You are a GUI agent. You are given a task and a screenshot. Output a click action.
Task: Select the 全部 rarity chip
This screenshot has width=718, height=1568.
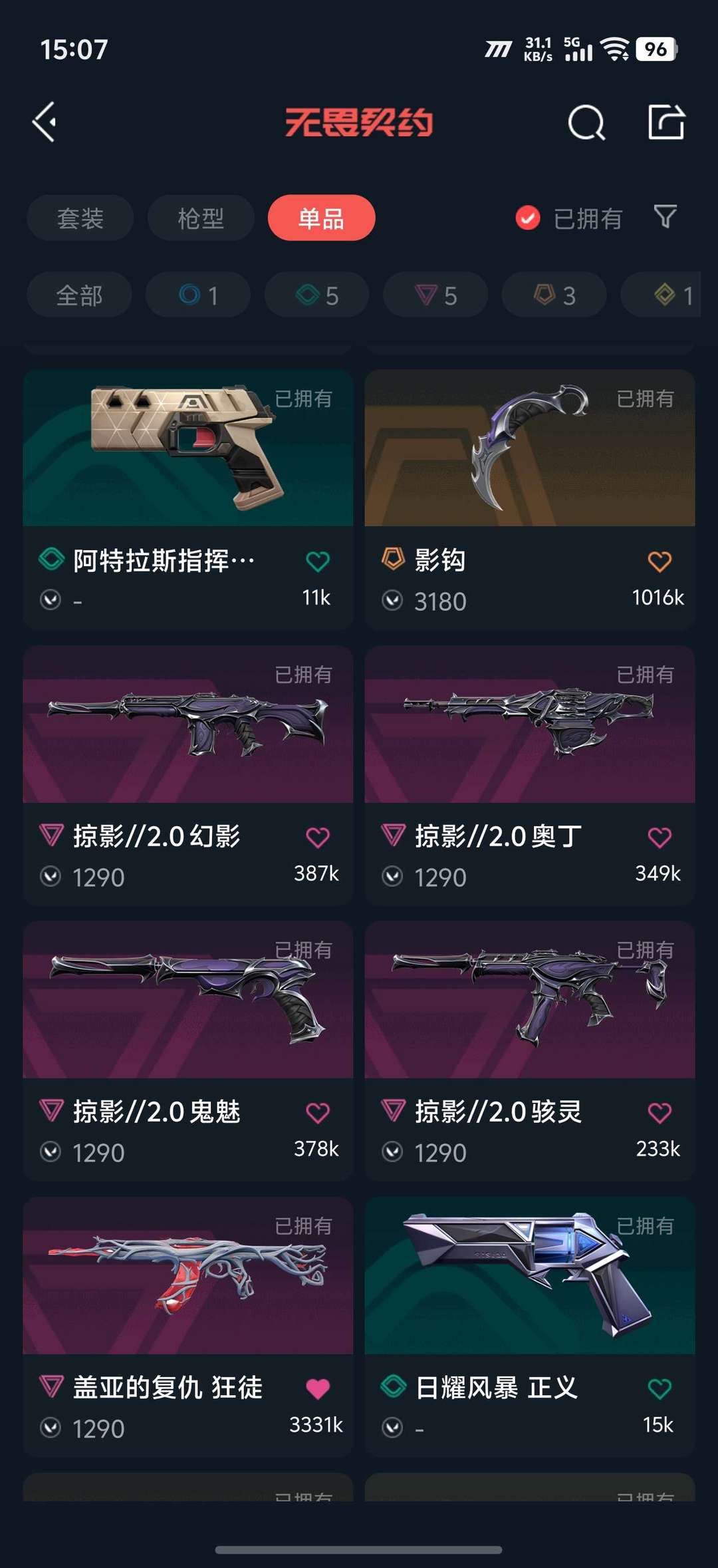pyautogui.click(x=79, y=295)
